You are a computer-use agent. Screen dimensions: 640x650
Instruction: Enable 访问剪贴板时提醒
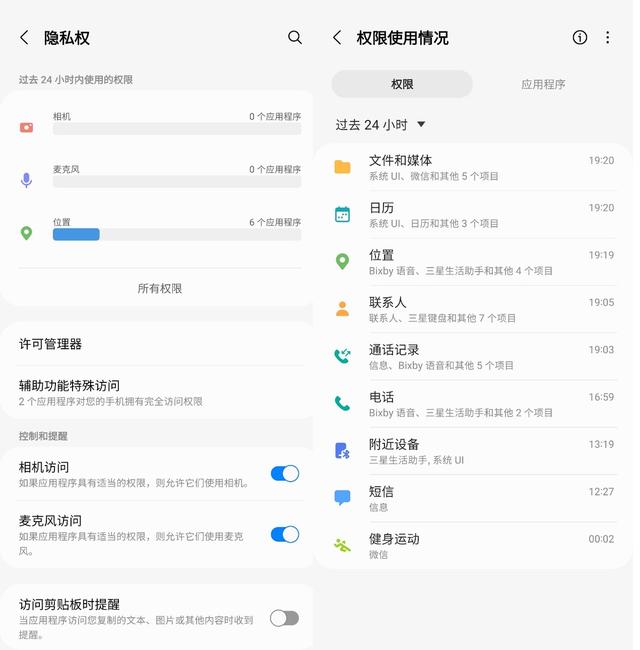point(284,618)
